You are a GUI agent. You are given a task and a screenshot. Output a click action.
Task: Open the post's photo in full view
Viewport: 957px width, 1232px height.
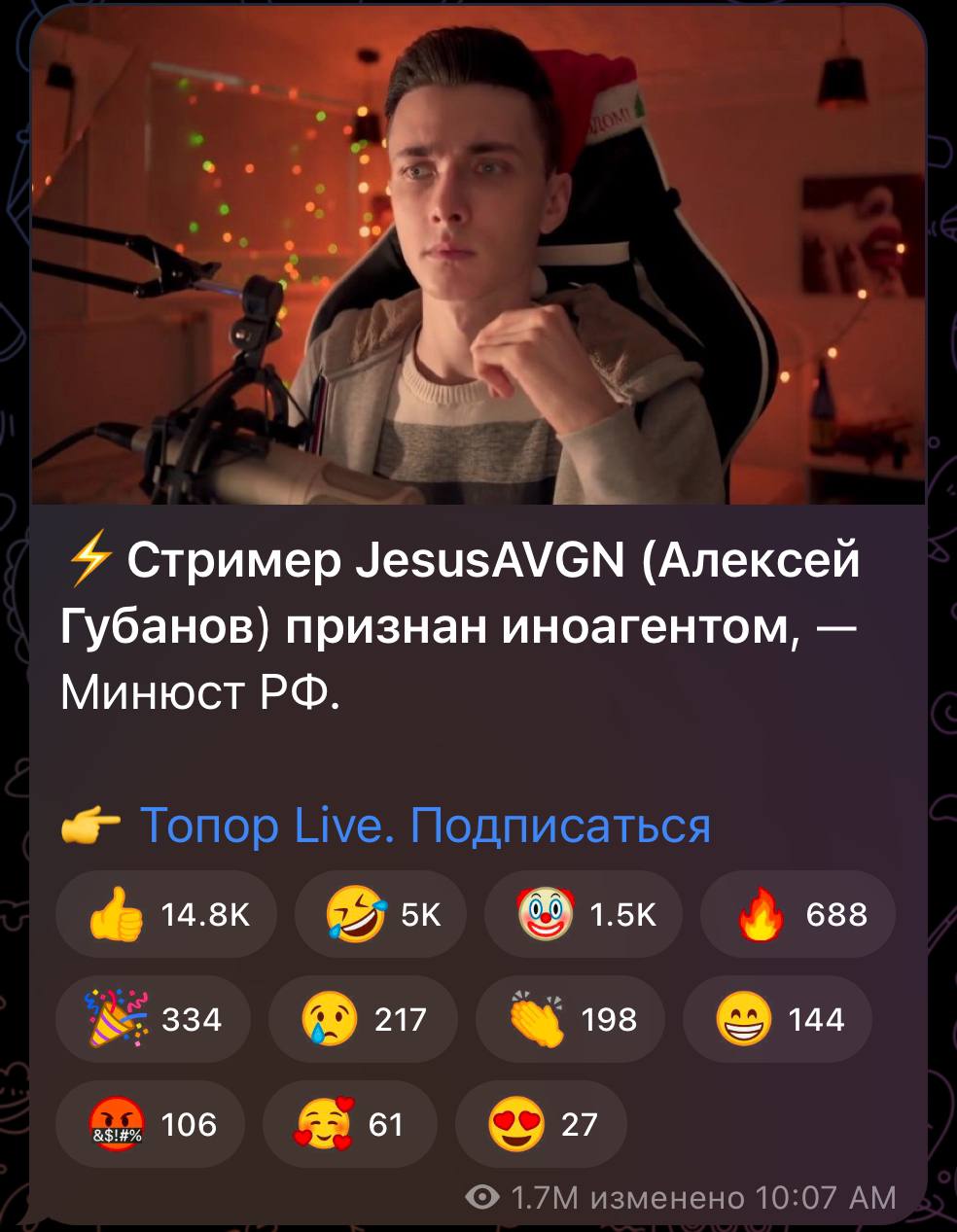coord(478,258)
